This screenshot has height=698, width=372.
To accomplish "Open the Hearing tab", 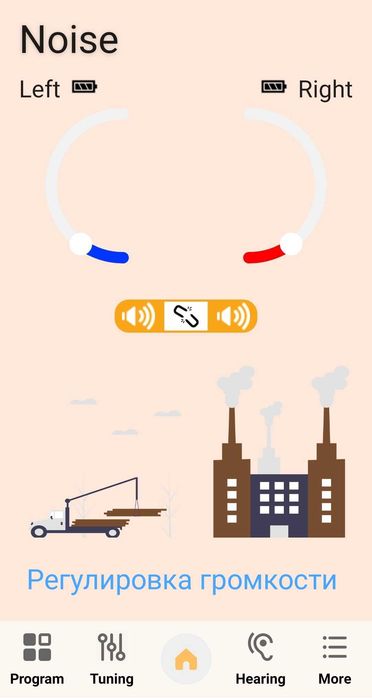I will tap(260, 659).
